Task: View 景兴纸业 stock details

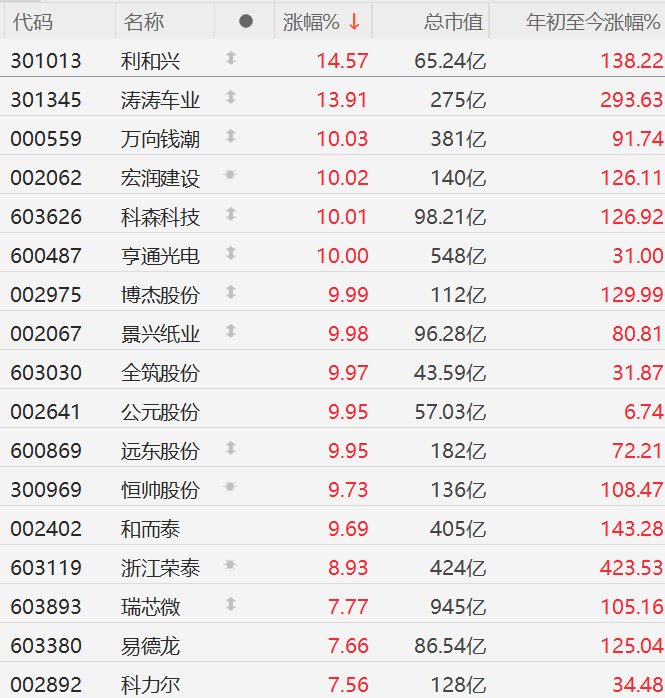Action: point(160,333)
